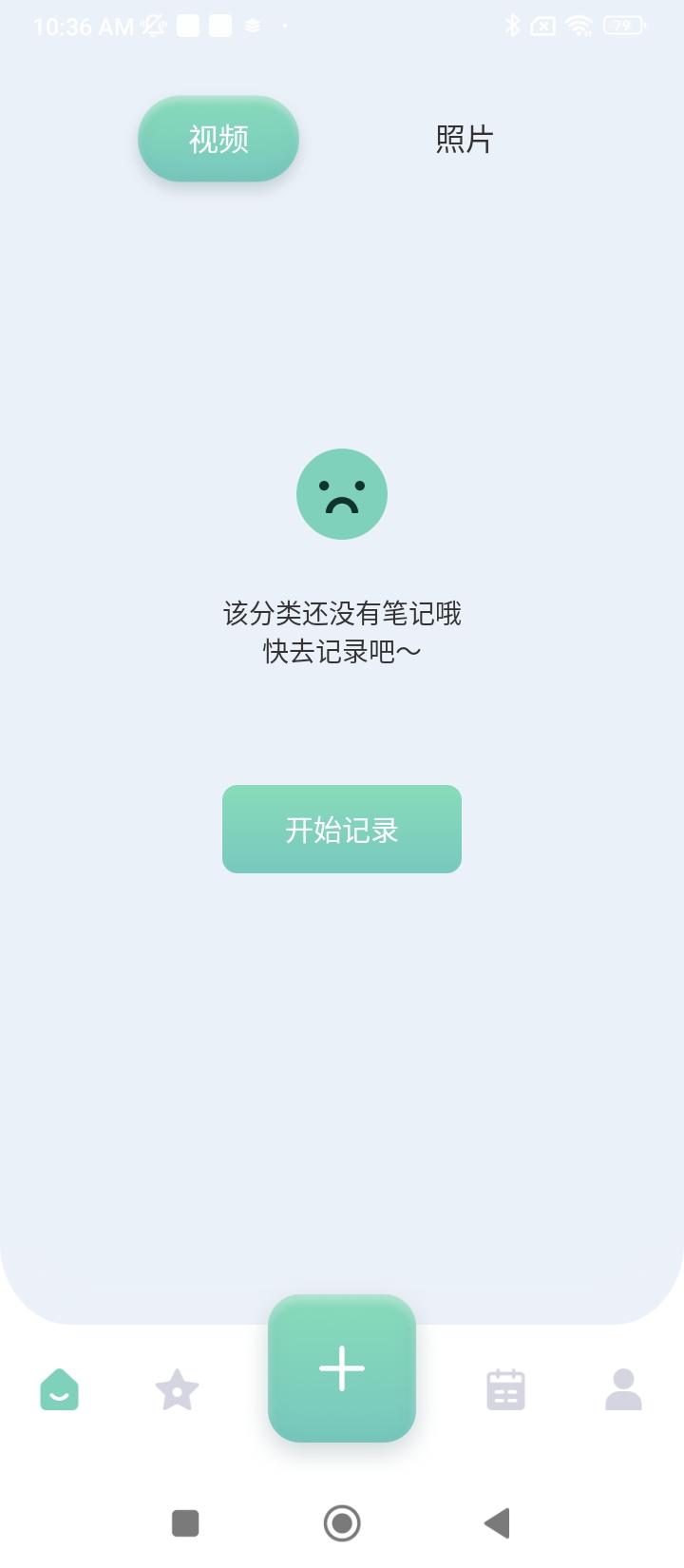Tap the empty-state message 该分类还没有笔记哦
This screenshot has width=684, height=1568.
coord(342,615)
